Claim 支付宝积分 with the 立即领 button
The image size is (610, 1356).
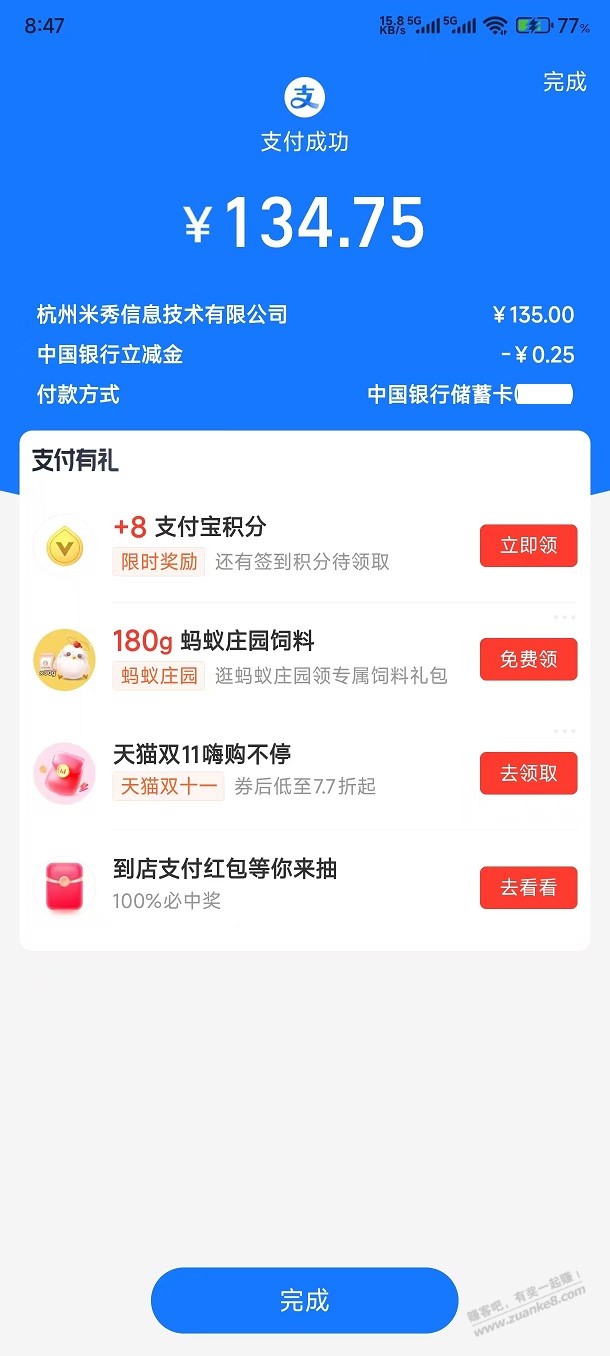[x=528, y=546]
